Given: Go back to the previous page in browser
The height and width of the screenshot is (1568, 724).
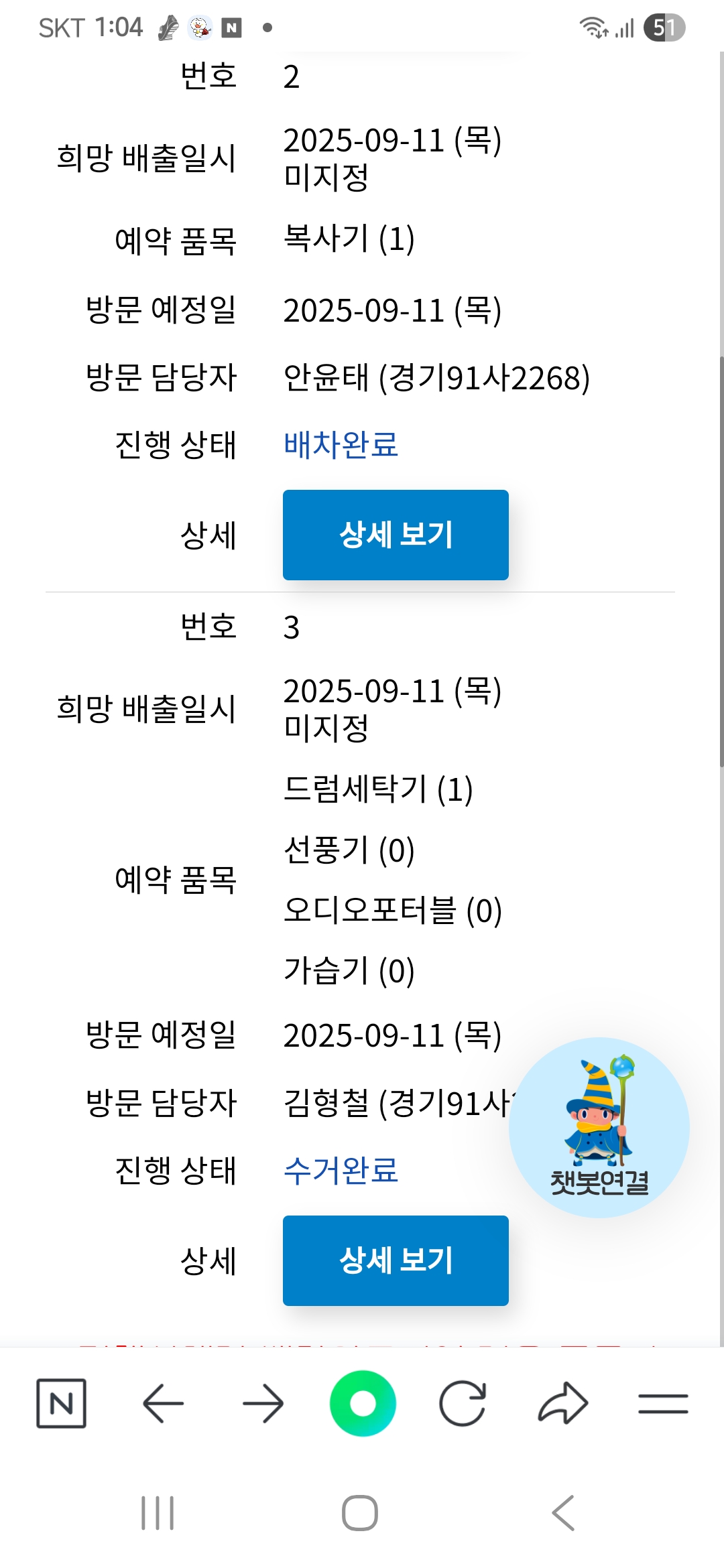Looking at the screenshot, I should pos(163,1403).
